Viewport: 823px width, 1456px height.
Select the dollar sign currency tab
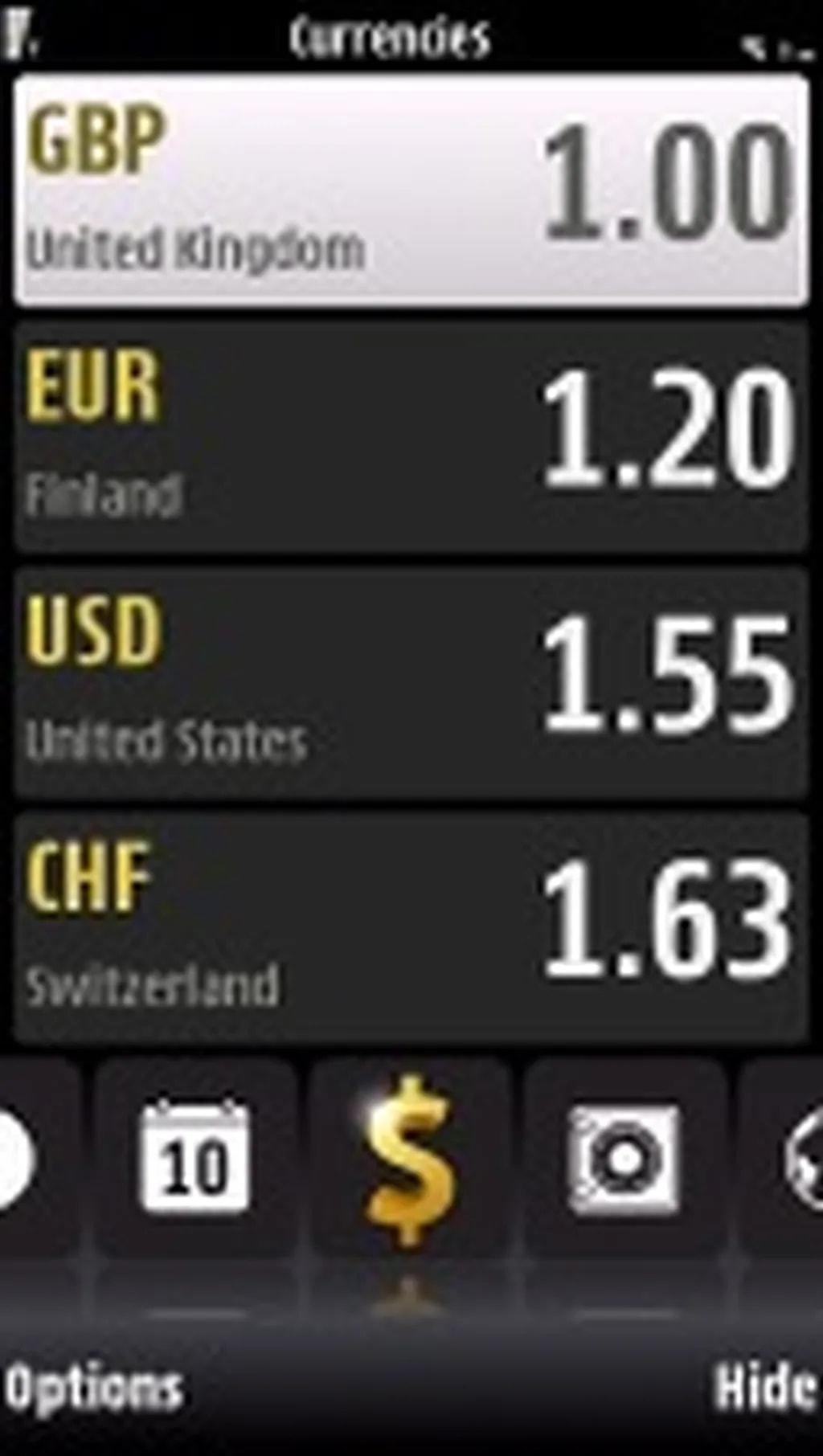[x=410, y=1157]
